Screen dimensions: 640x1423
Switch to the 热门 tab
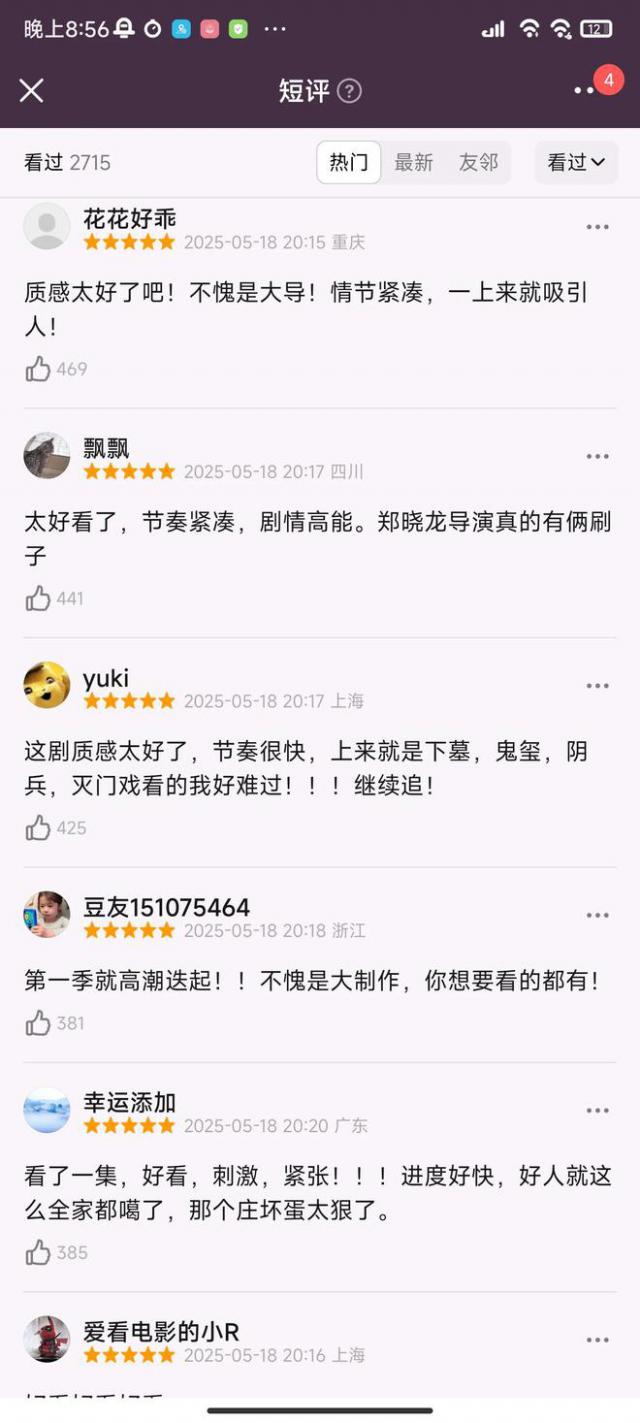[349, 162]
